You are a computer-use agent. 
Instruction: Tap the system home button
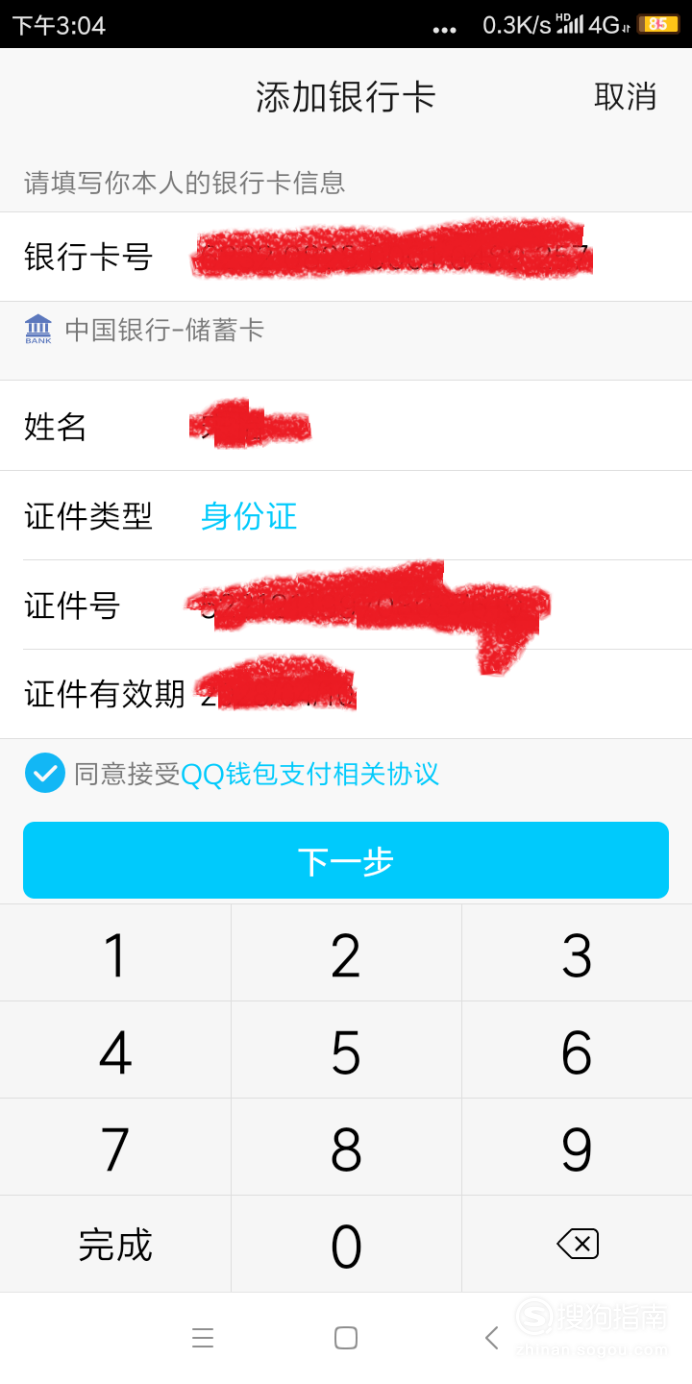coord(346,1338)
